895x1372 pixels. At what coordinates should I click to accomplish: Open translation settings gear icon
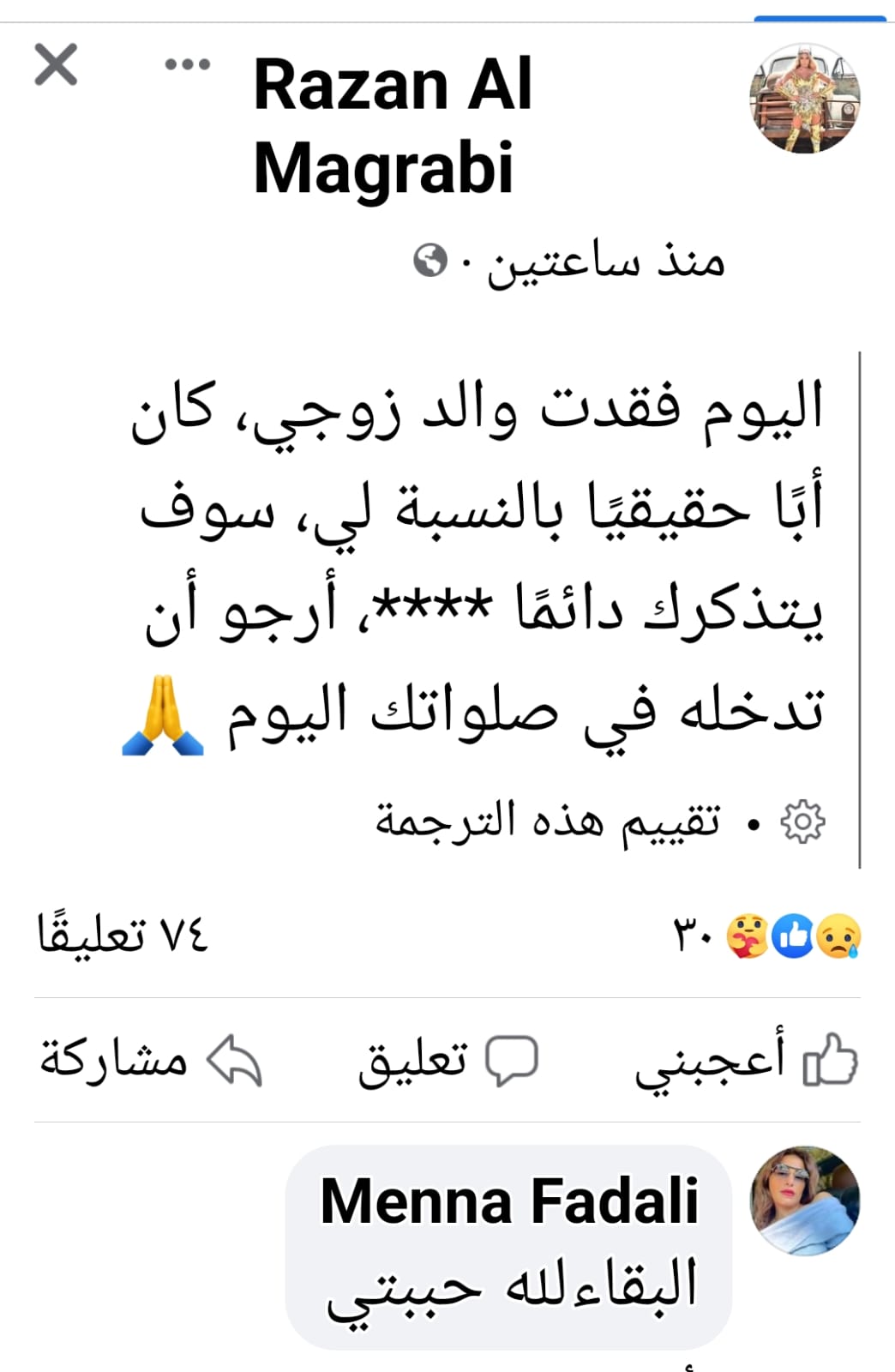tap(802, 822)
